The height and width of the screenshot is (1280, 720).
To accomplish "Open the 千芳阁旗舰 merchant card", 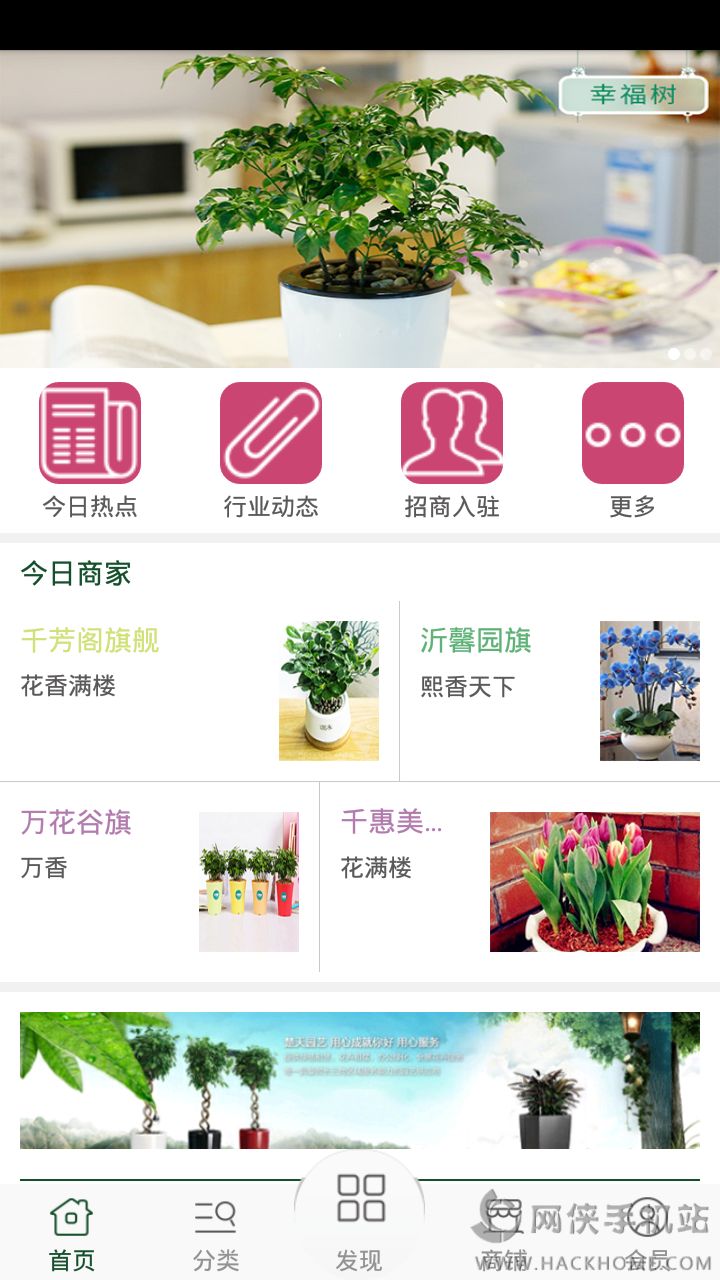I will [200, 690].
